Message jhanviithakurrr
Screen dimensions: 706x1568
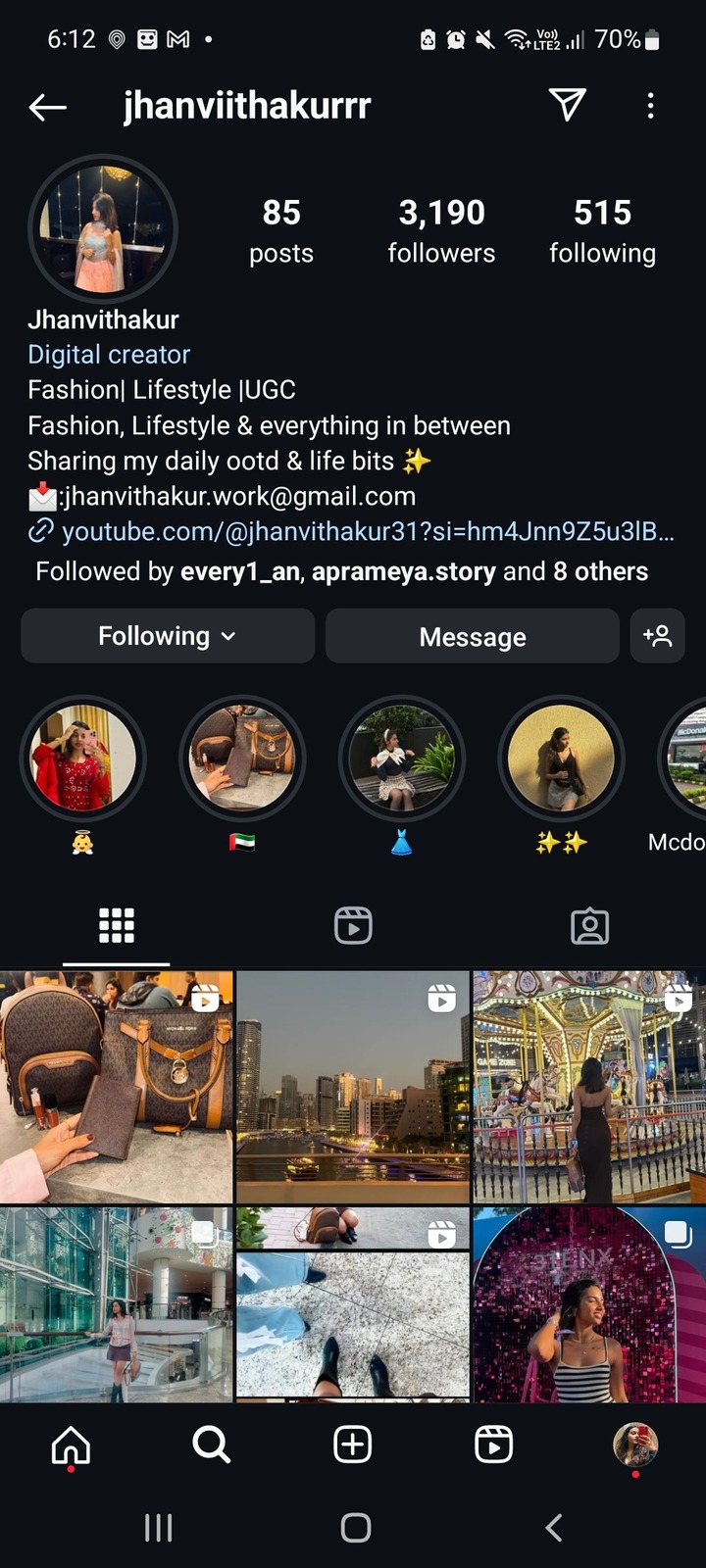point(472,637)
